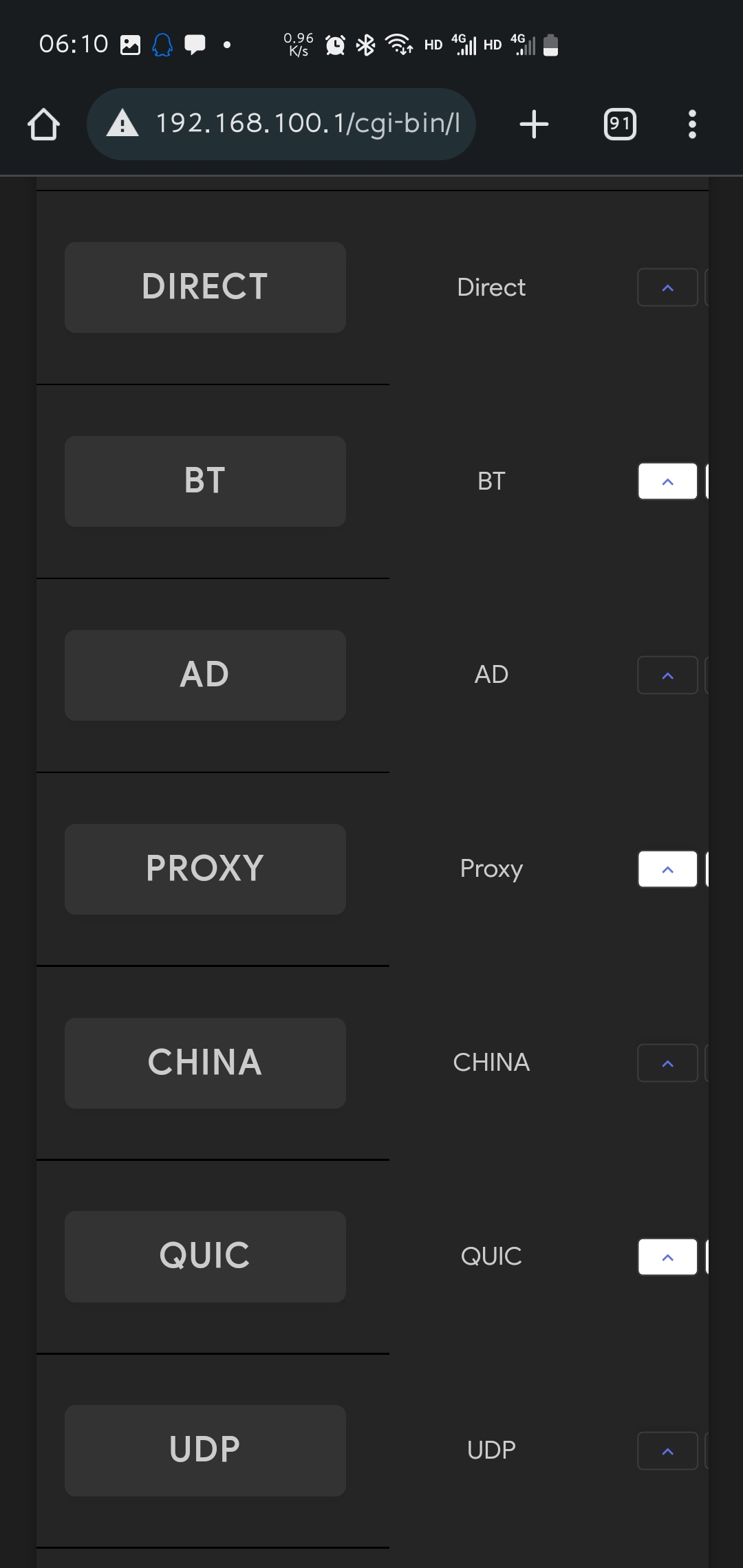The image size is (743, 1568).
Task: Collapse the UDP rule section chevron
Action: [x=666, y=1451]
